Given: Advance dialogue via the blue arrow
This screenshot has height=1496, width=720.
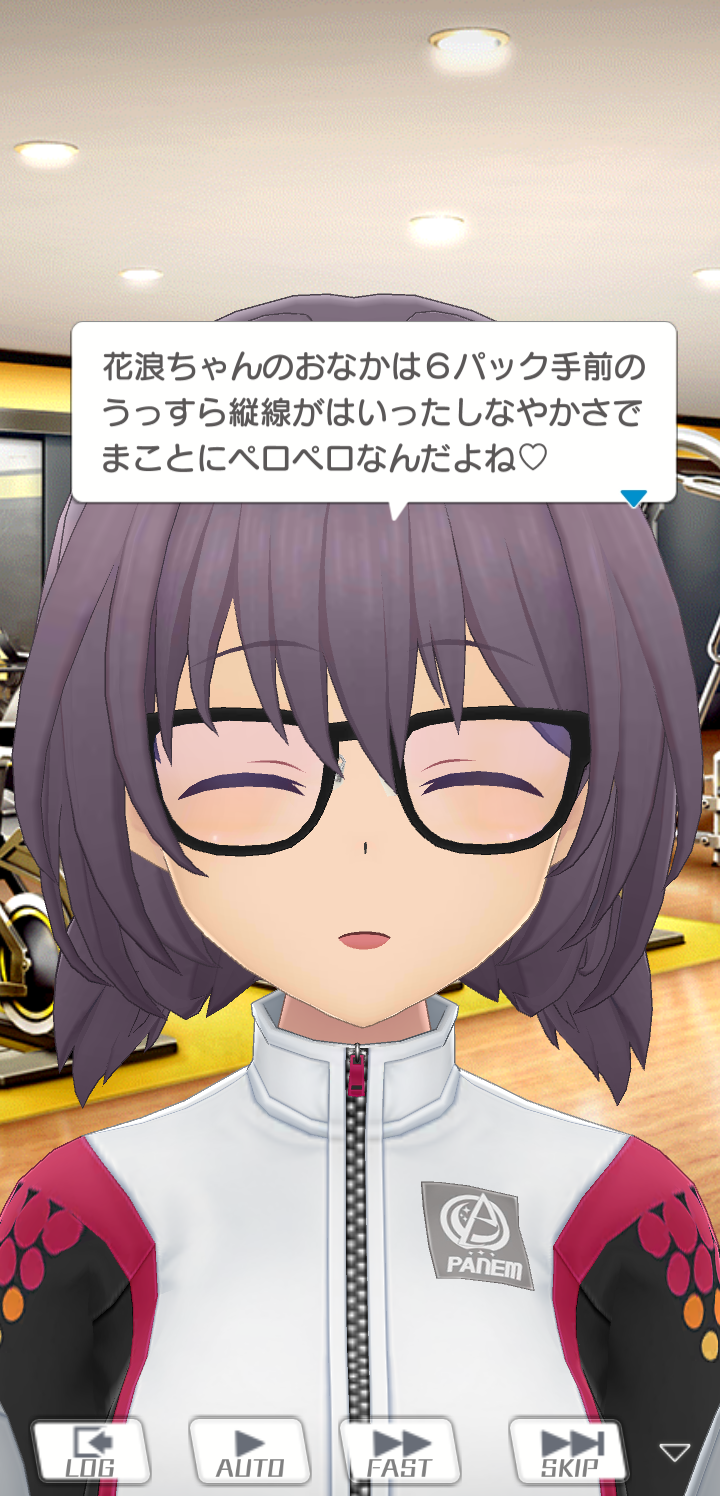Looking at the screenshot, I should click(634, 497).
